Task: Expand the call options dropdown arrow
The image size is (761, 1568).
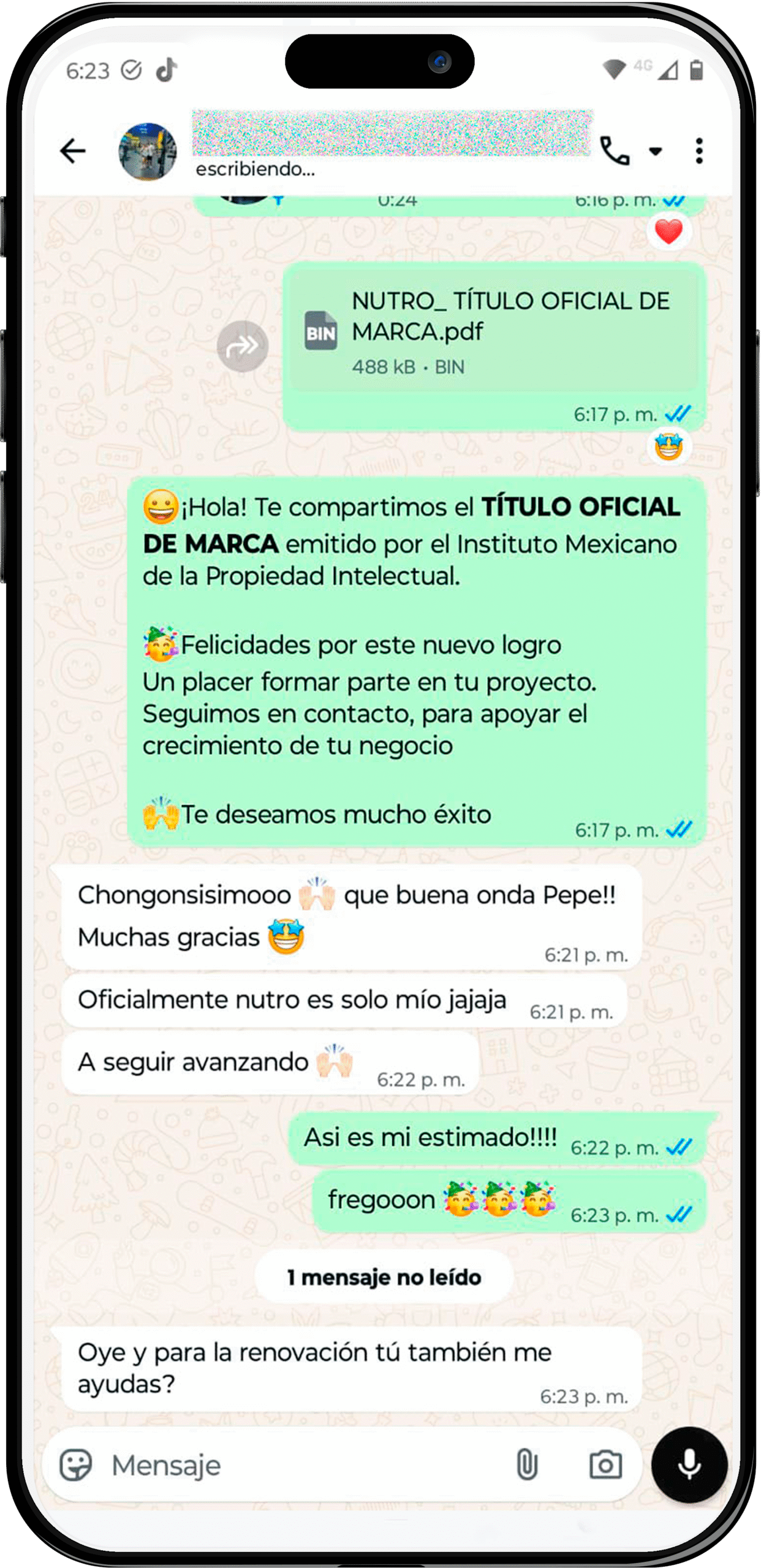Action: tap(655, 151)
